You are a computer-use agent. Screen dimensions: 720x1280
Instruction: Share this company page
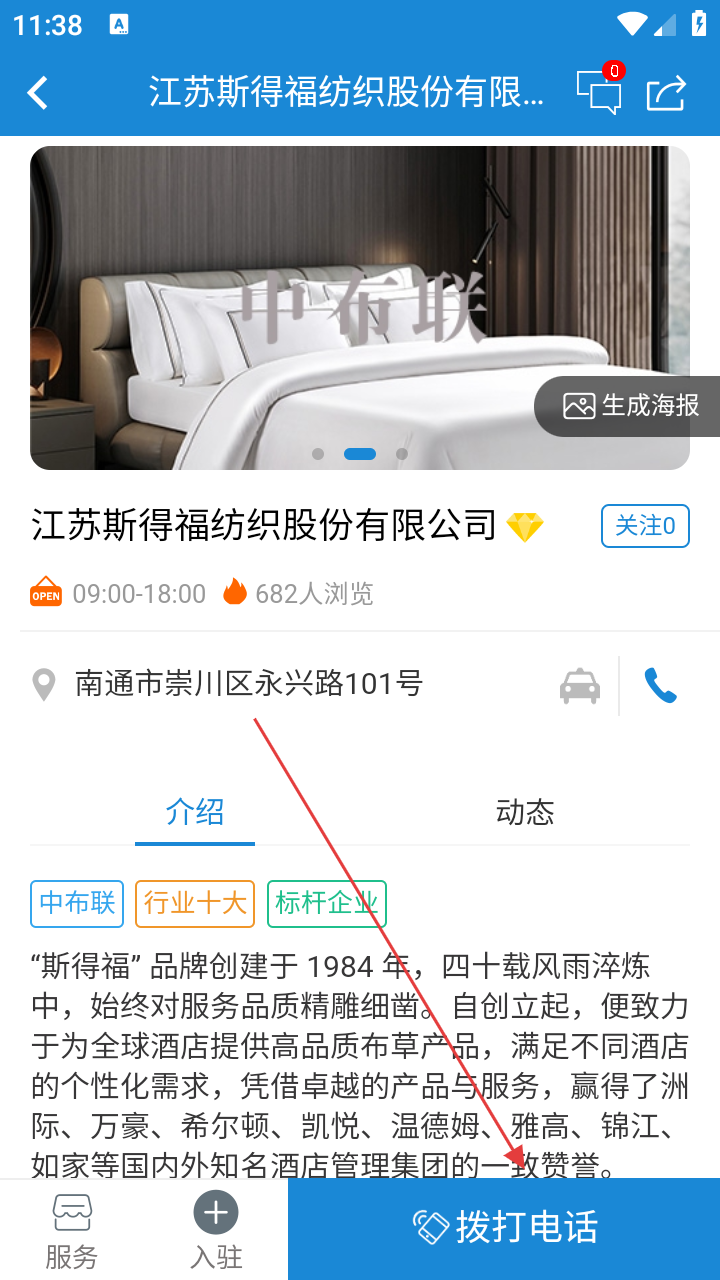pos(666,93)
